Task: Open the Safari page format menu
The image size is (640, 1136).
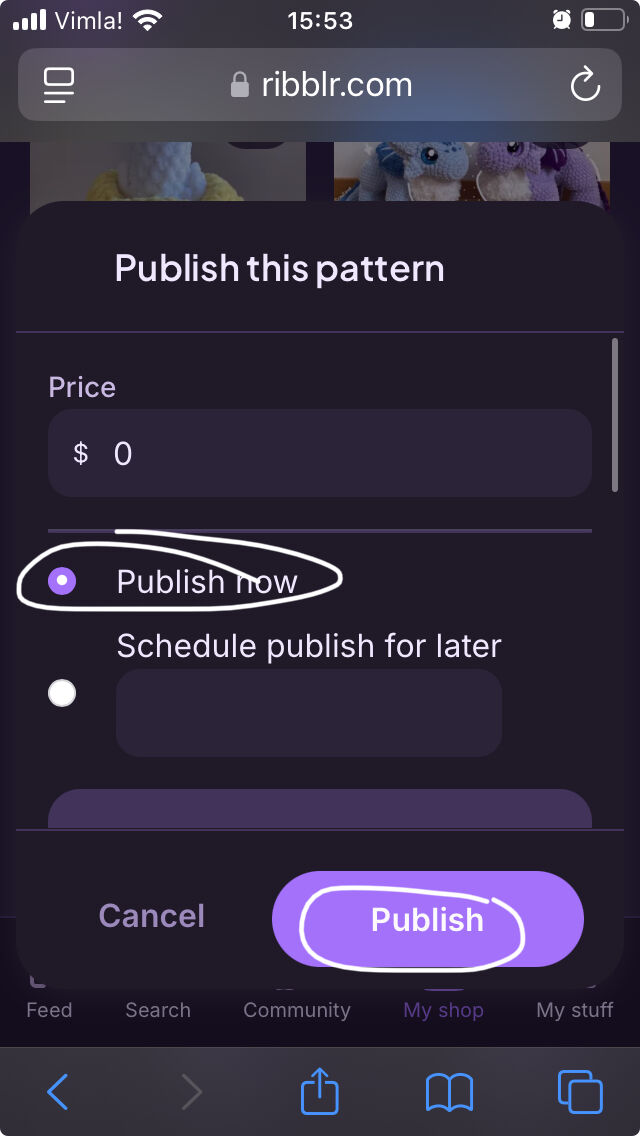Action: click(x=59, y=85)
